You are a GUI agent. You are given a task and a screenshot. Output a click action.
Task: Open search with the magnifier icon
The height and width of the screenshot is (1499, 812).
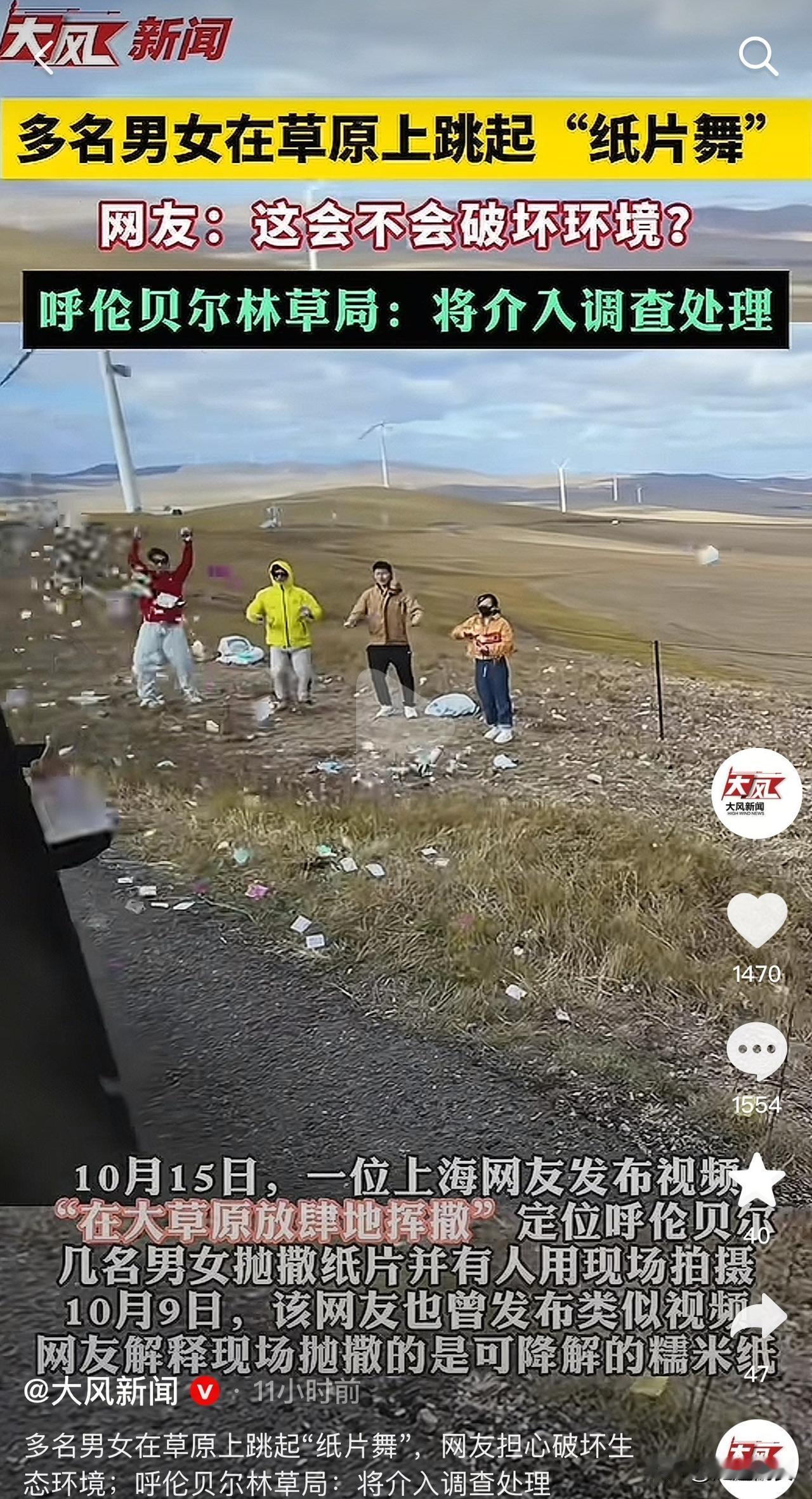(x=758, y=57)
